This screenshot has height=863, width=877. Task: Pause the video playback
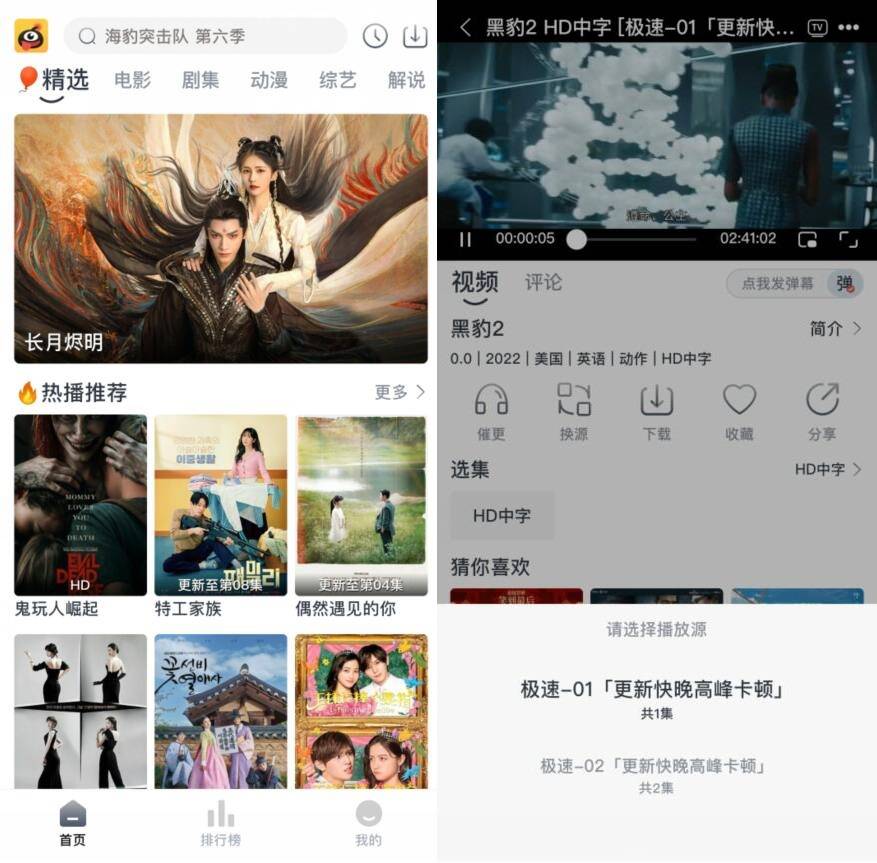[x=465, y=239]
